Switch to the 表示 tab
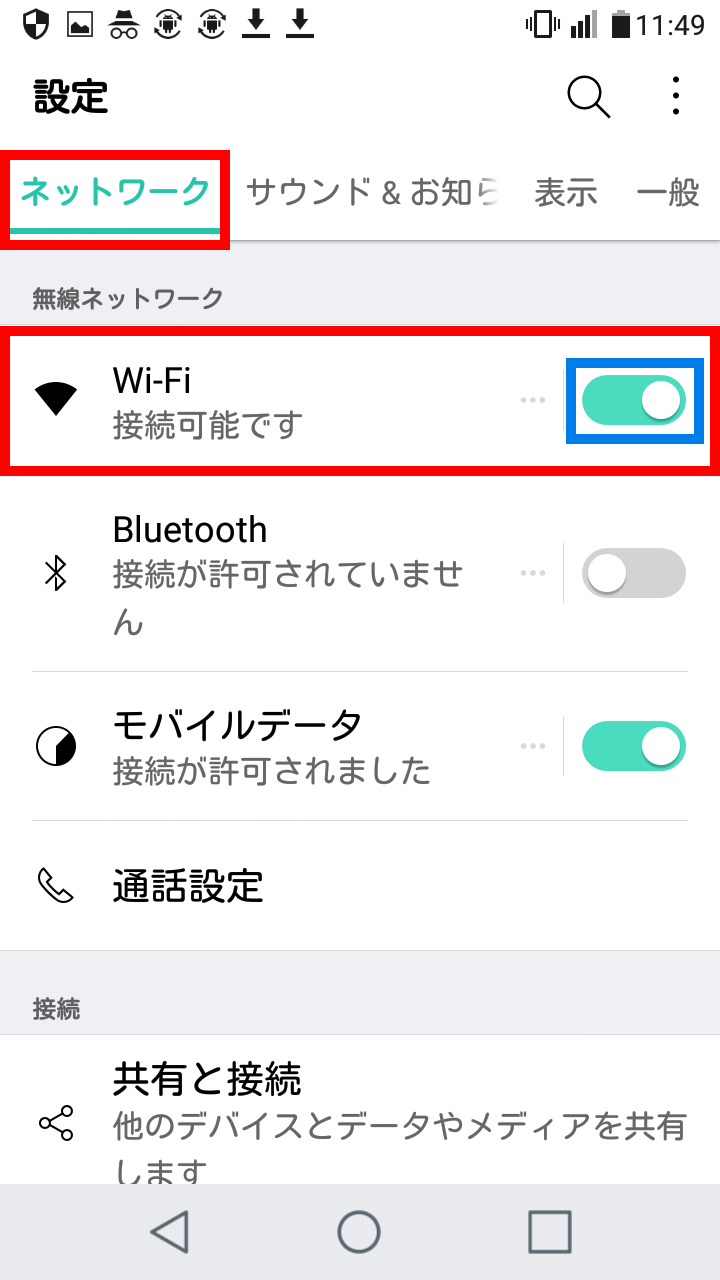 click(566, 192)
